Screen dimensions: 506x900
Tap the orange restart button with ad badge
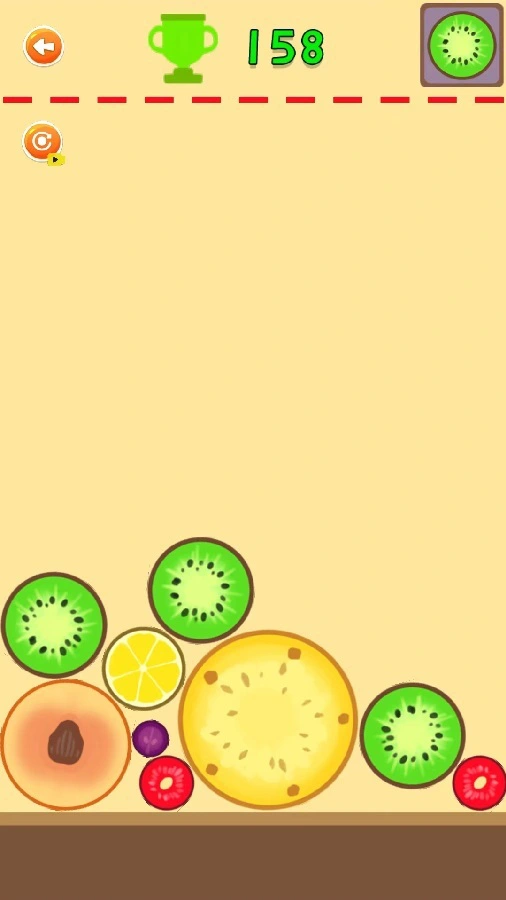[42, 142]
